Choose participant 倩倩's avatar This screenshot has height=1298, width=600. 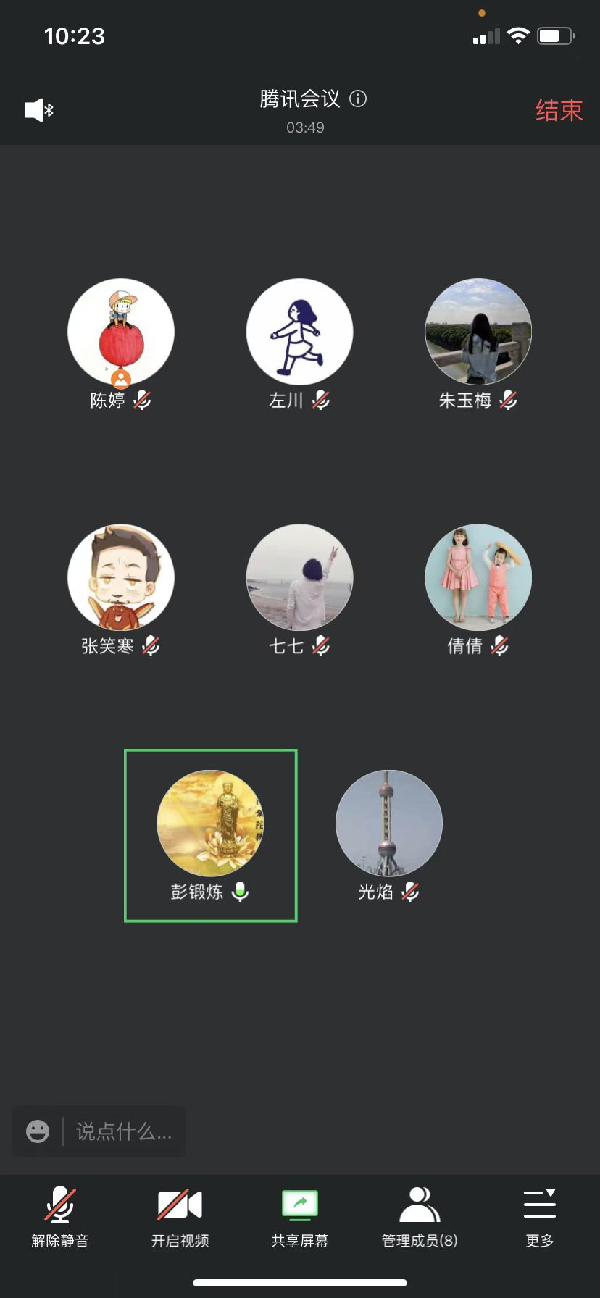478,578
